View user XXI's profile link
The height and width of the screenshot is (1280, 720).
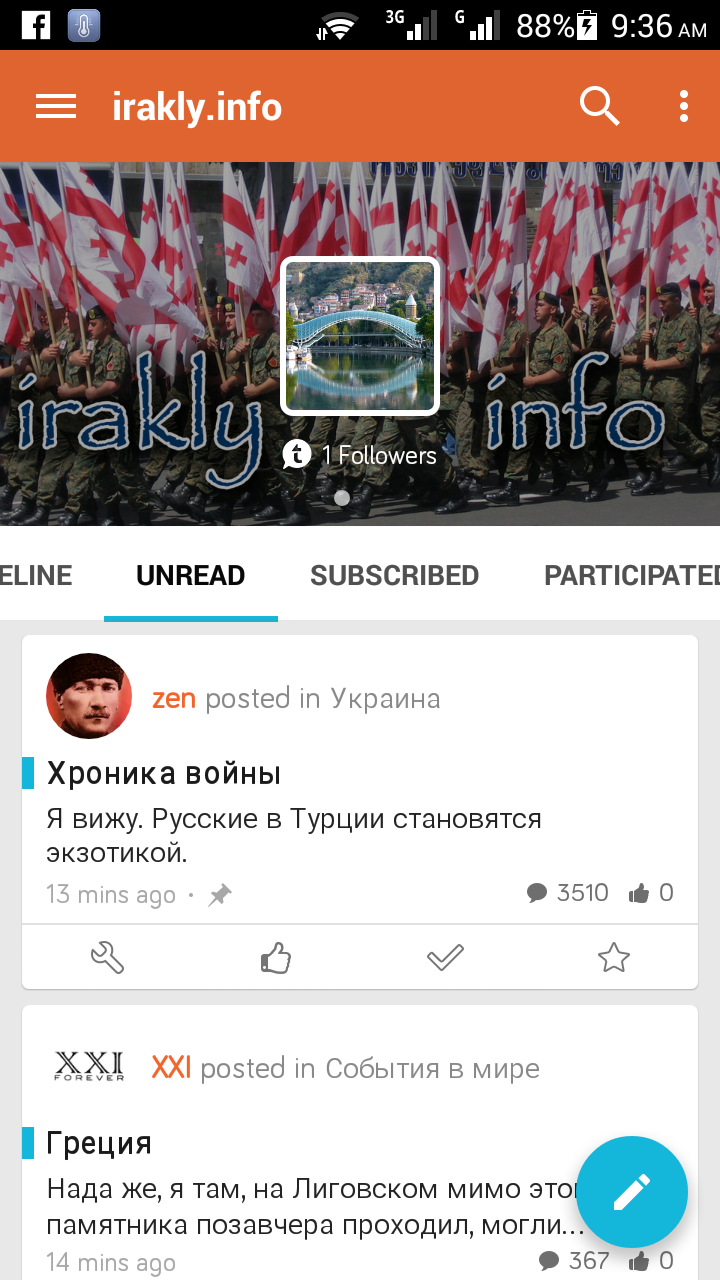point(171,1068)
